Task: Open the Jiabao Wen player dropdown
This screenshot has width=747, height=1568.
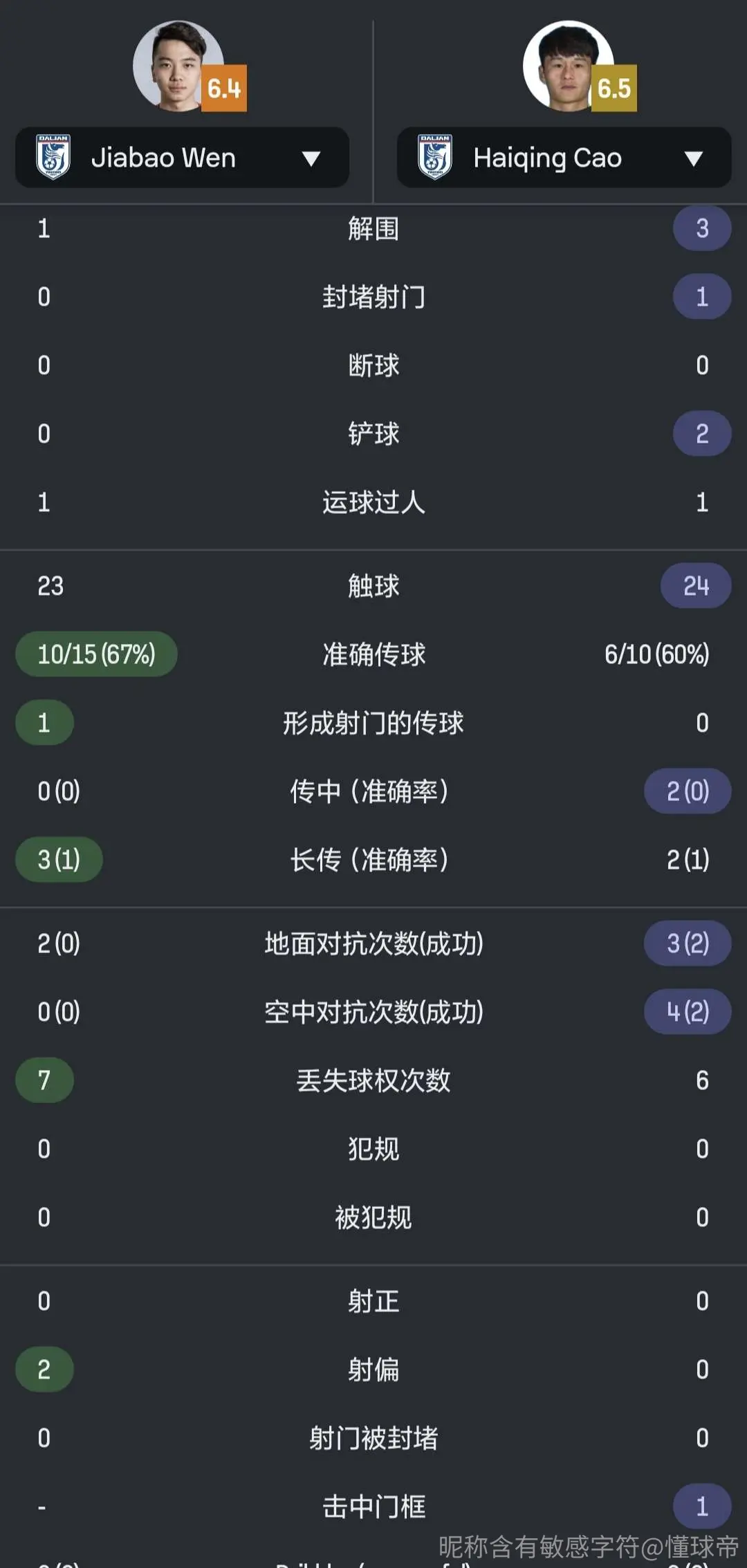Action: pyautogui.click(x=182, y=158)
